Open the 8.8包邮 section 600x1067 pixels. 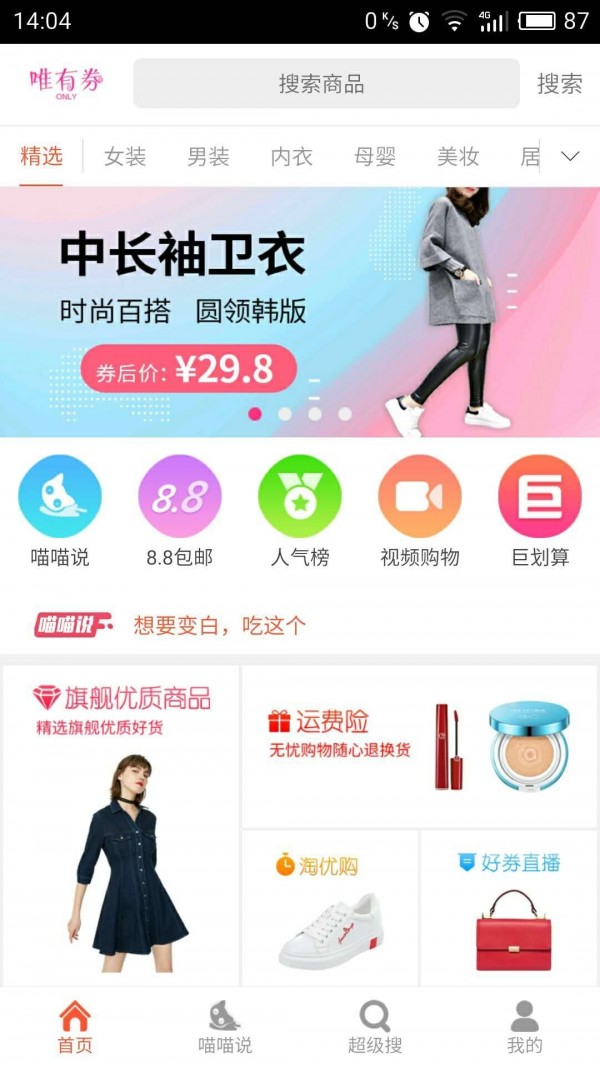pos(180,497)
